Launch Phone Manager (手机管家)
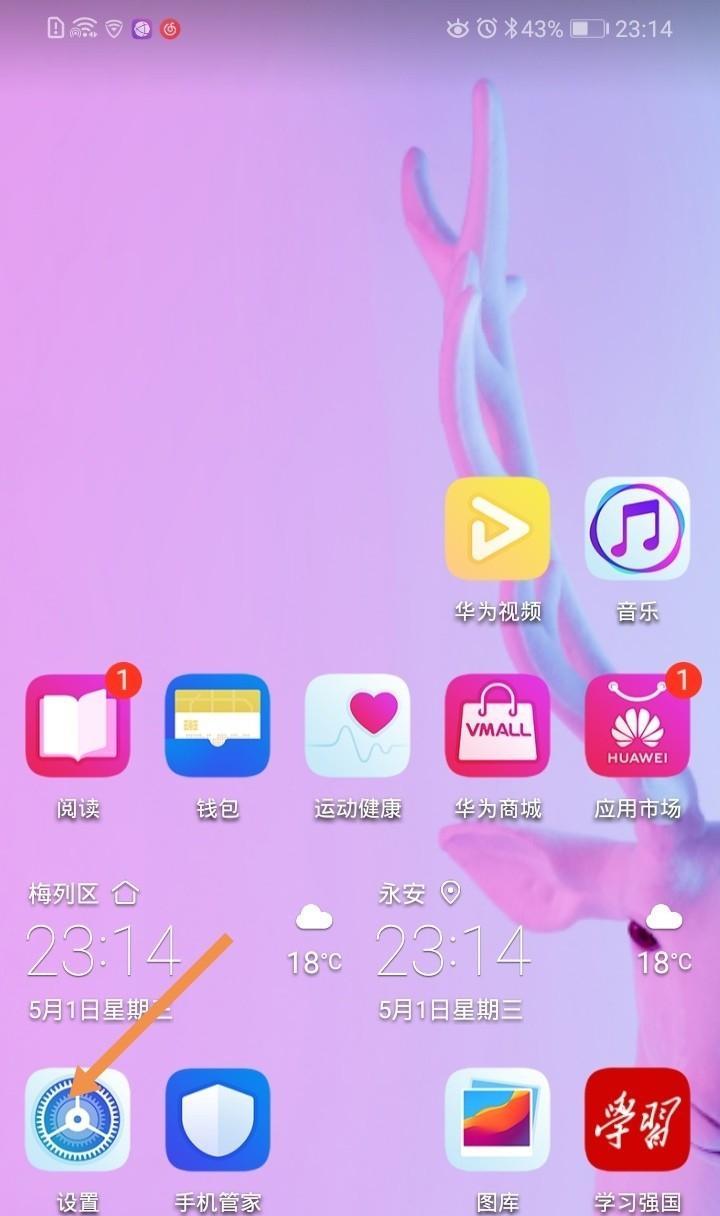720x1216 pixels. pos(218,1120)
